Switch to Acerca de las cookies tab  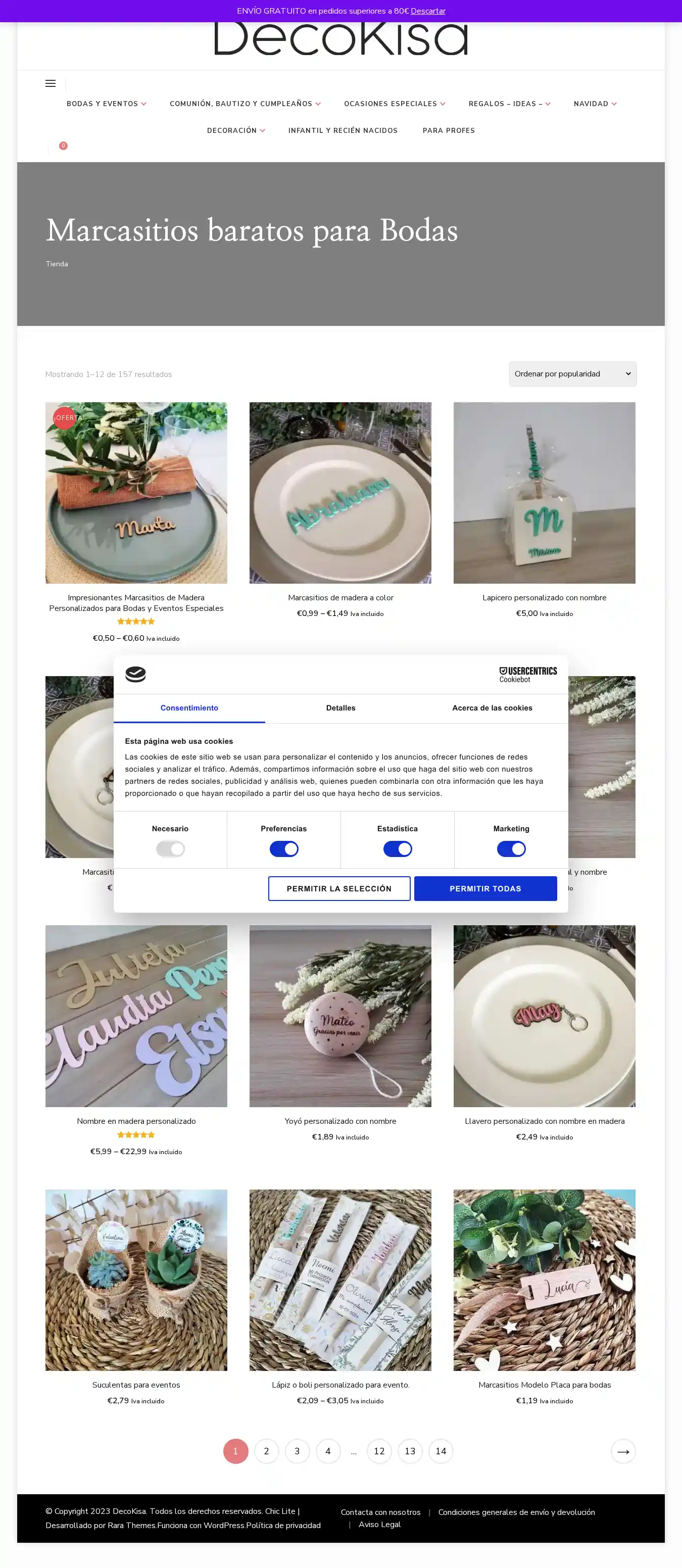492,708
